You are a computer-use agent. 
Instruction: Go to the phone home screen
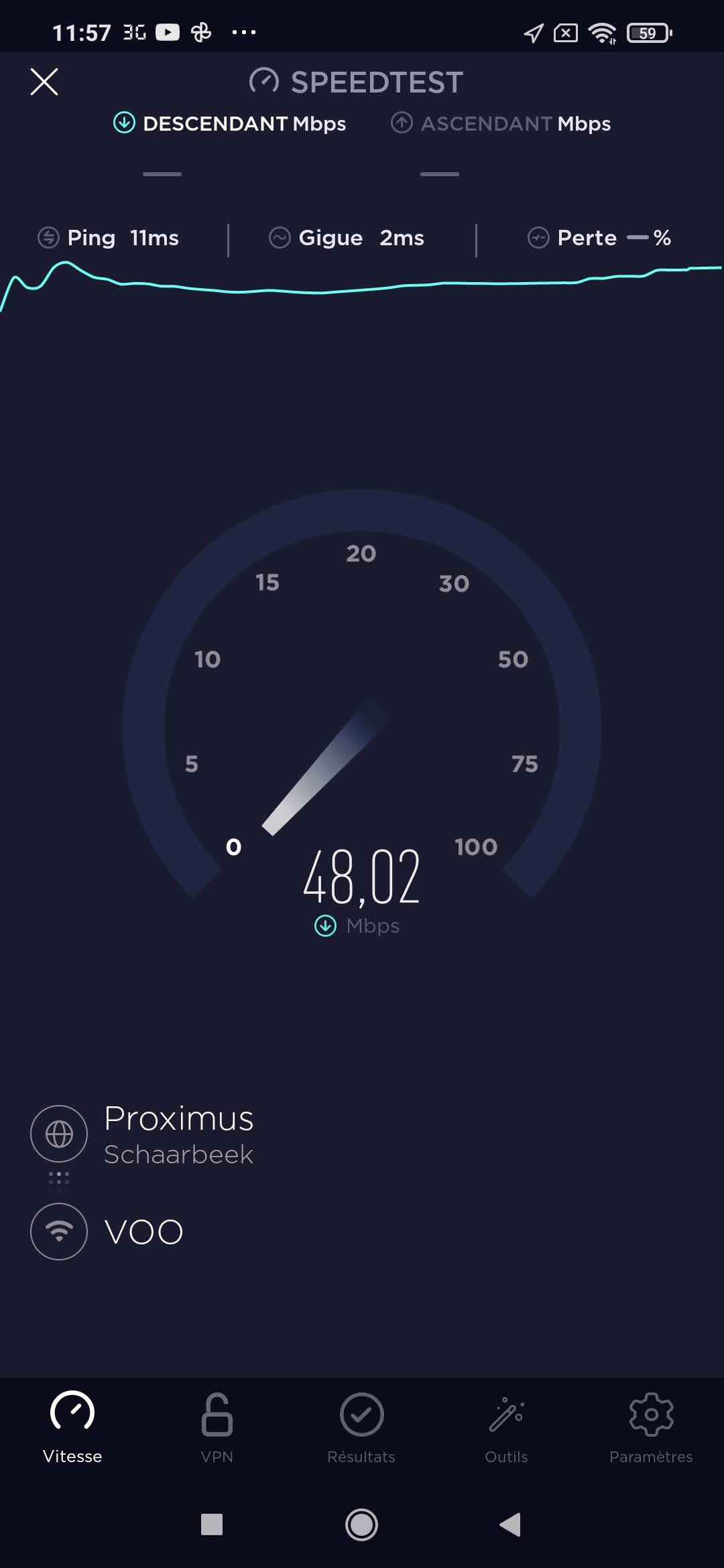pyautogui.click(x=361, y=1525)
